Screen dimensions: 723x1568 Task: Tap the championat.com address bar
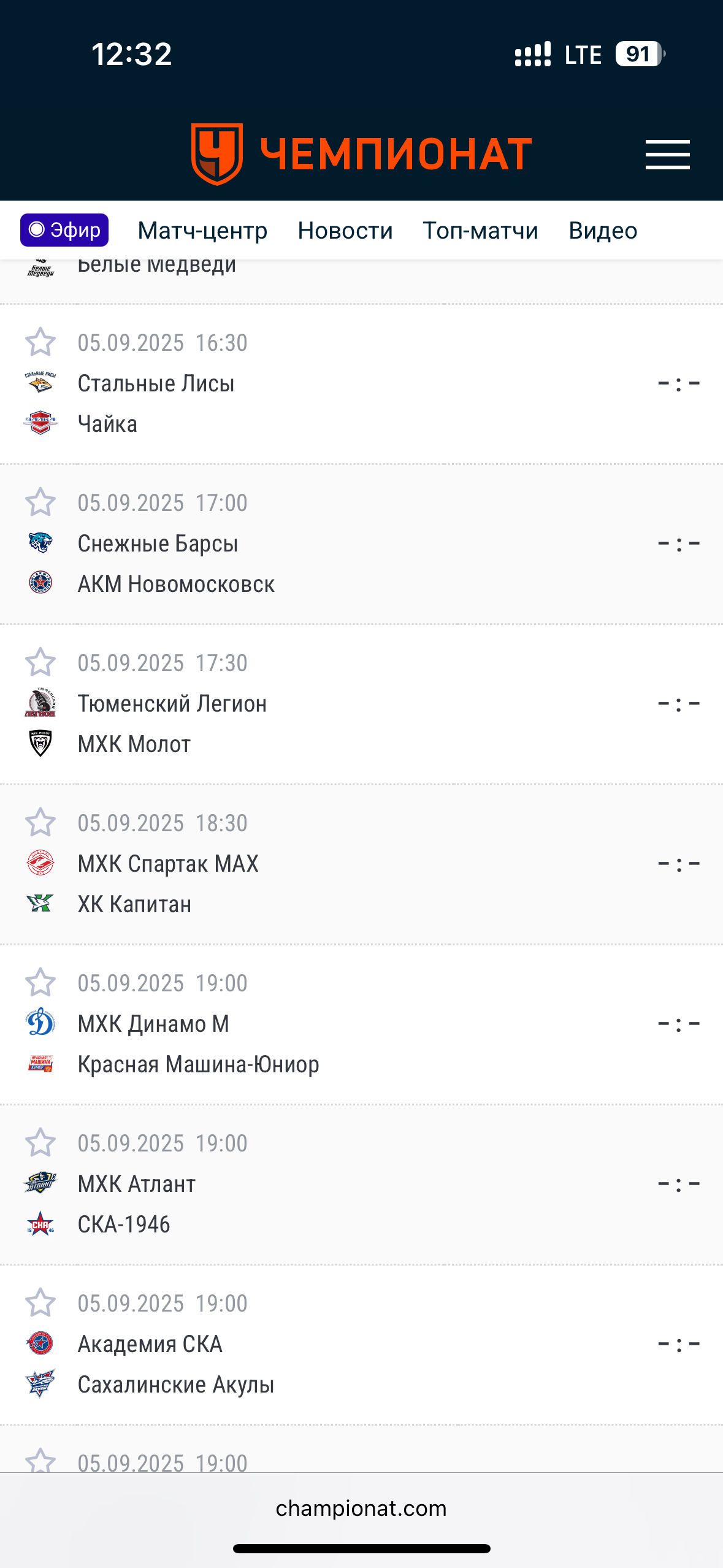point(361,1508)
